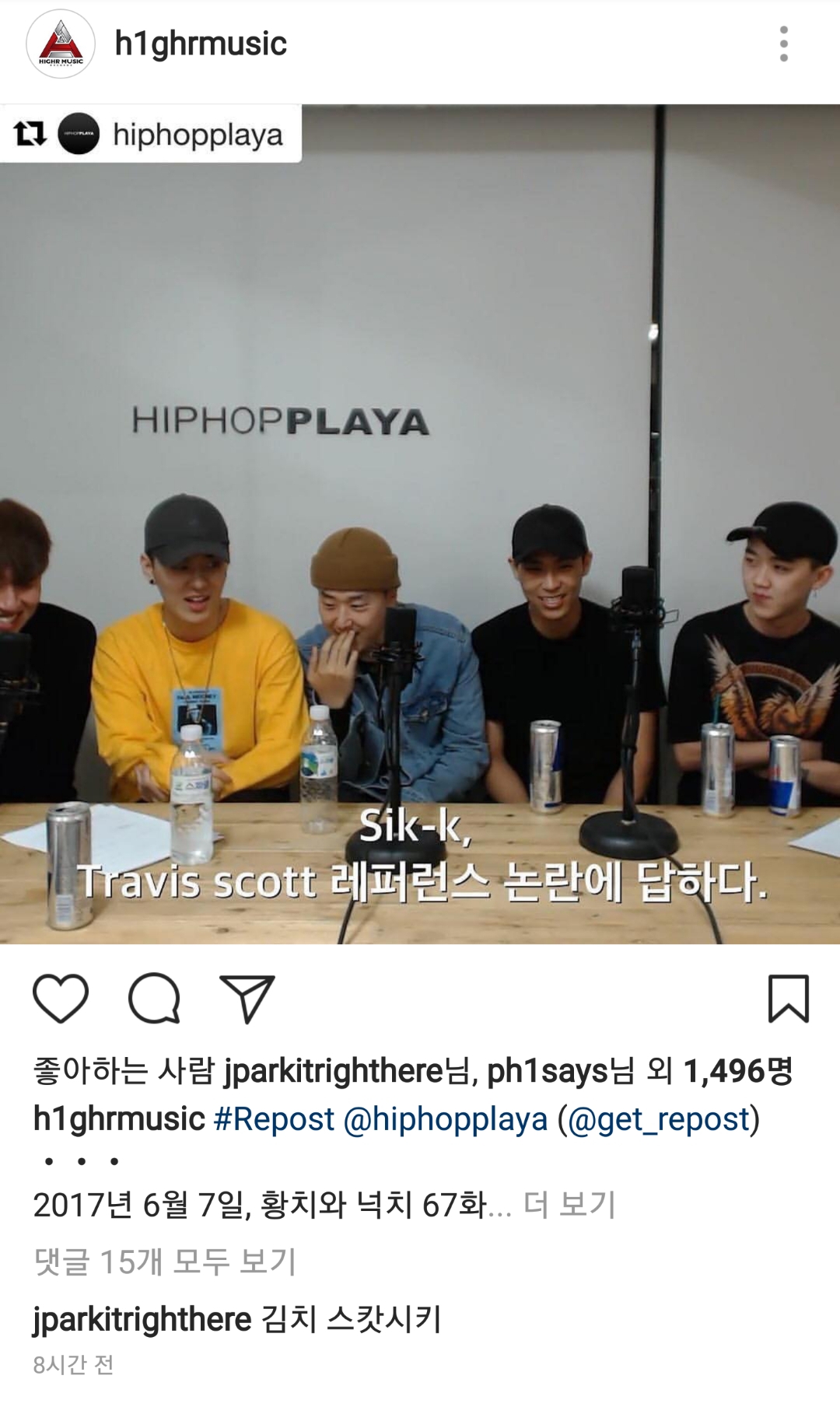Share the post with the paper plane icon
Screen dimensions: 840x1407
pyautogui.click(x=247, y=998)
